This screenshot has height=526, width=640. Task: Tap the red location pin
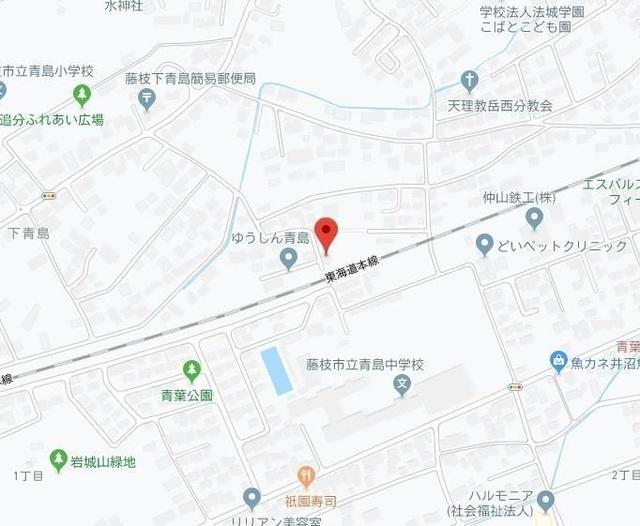(326, 234)
